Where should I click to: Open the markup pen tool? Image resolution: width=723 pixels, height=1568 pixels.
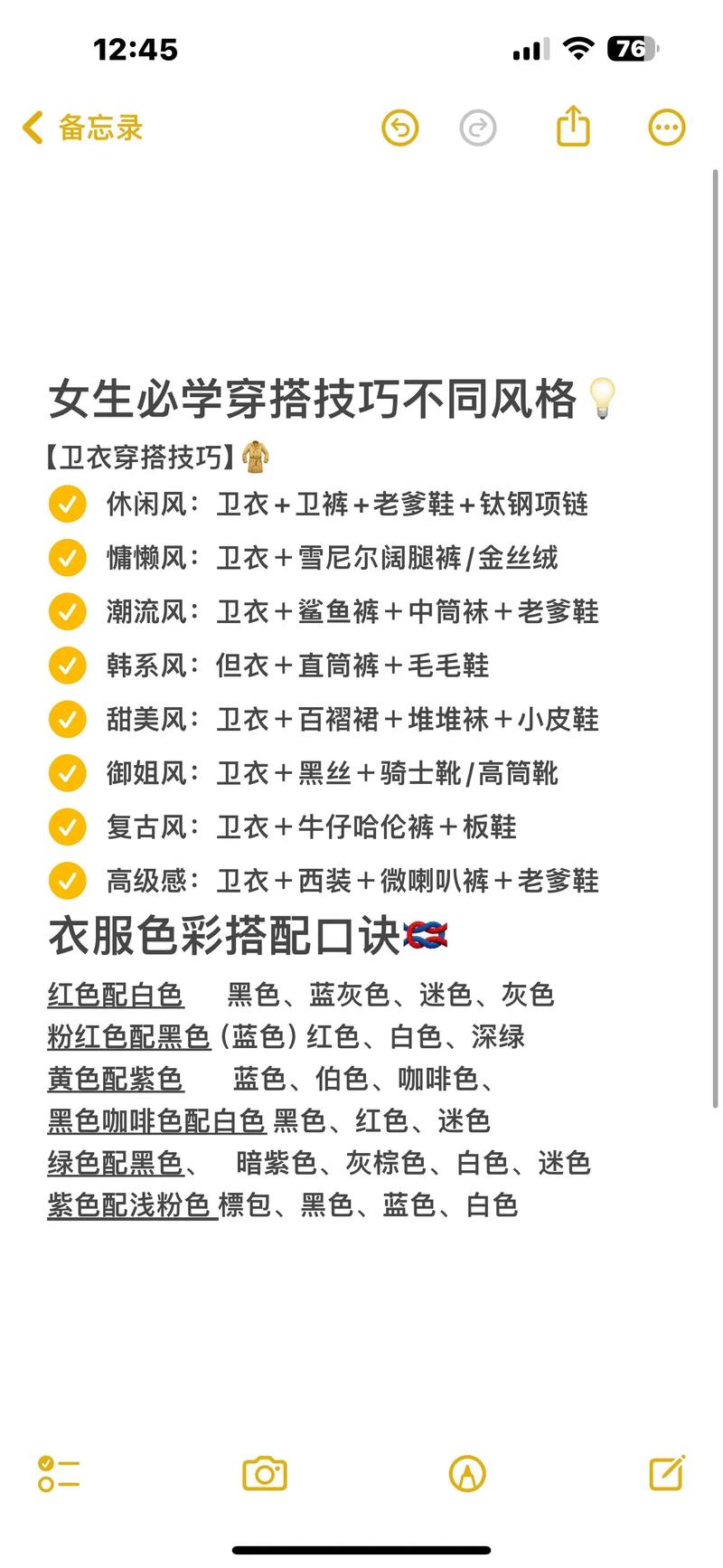point(467,1474)
